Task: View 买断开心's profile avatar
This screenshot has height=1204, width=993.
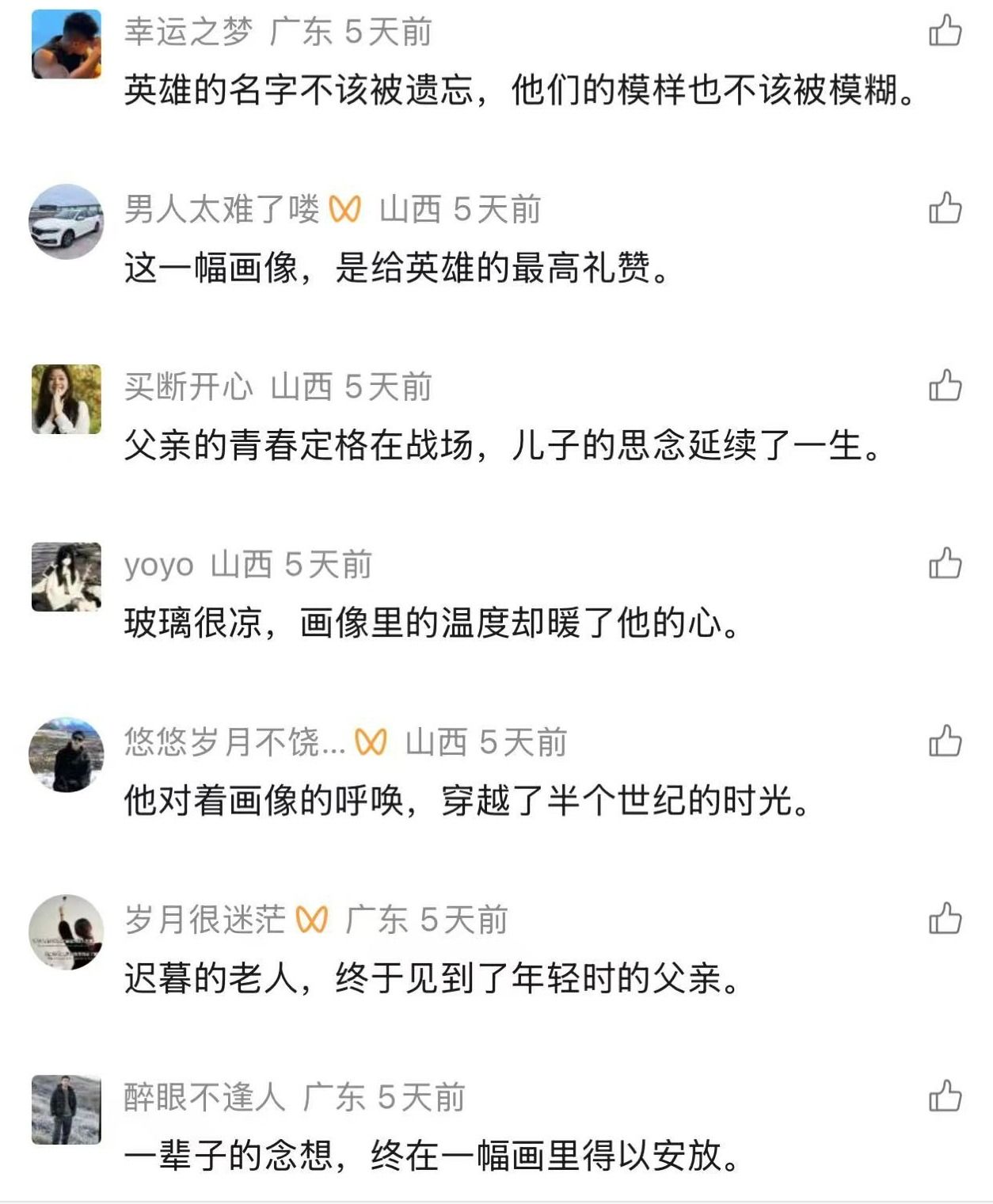Action: (67, 399)
